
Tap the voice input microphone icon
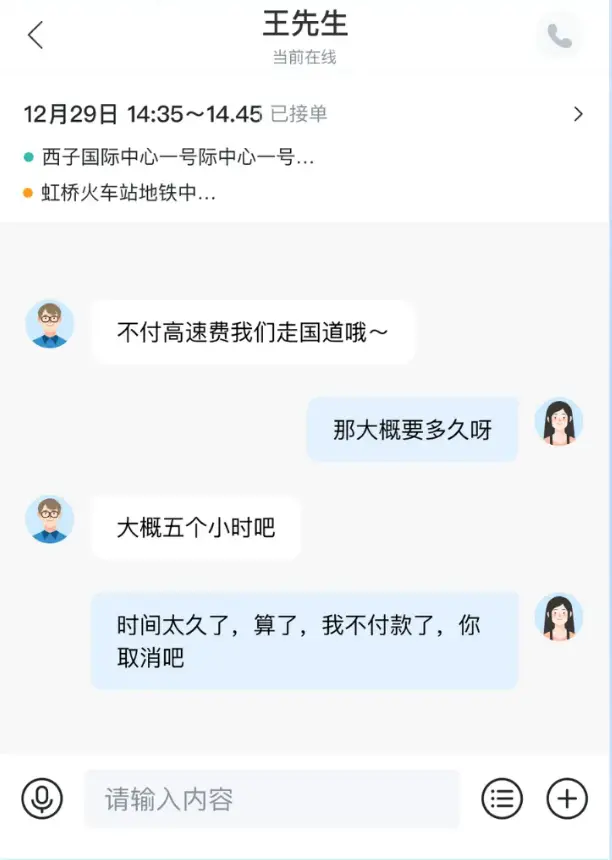[42, 798]
